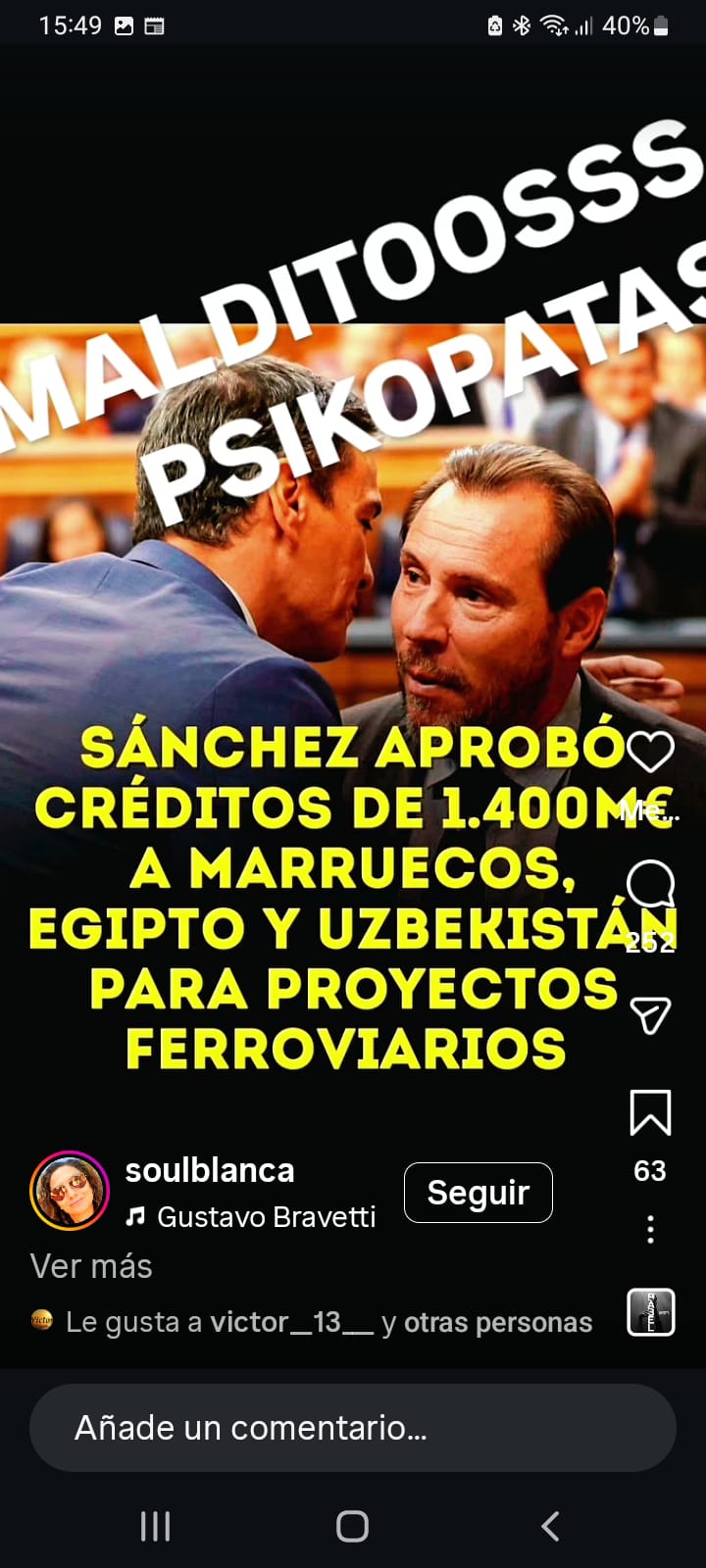Tap the music note icon by Gustavo Bravetti

(x=134, y=1217)
